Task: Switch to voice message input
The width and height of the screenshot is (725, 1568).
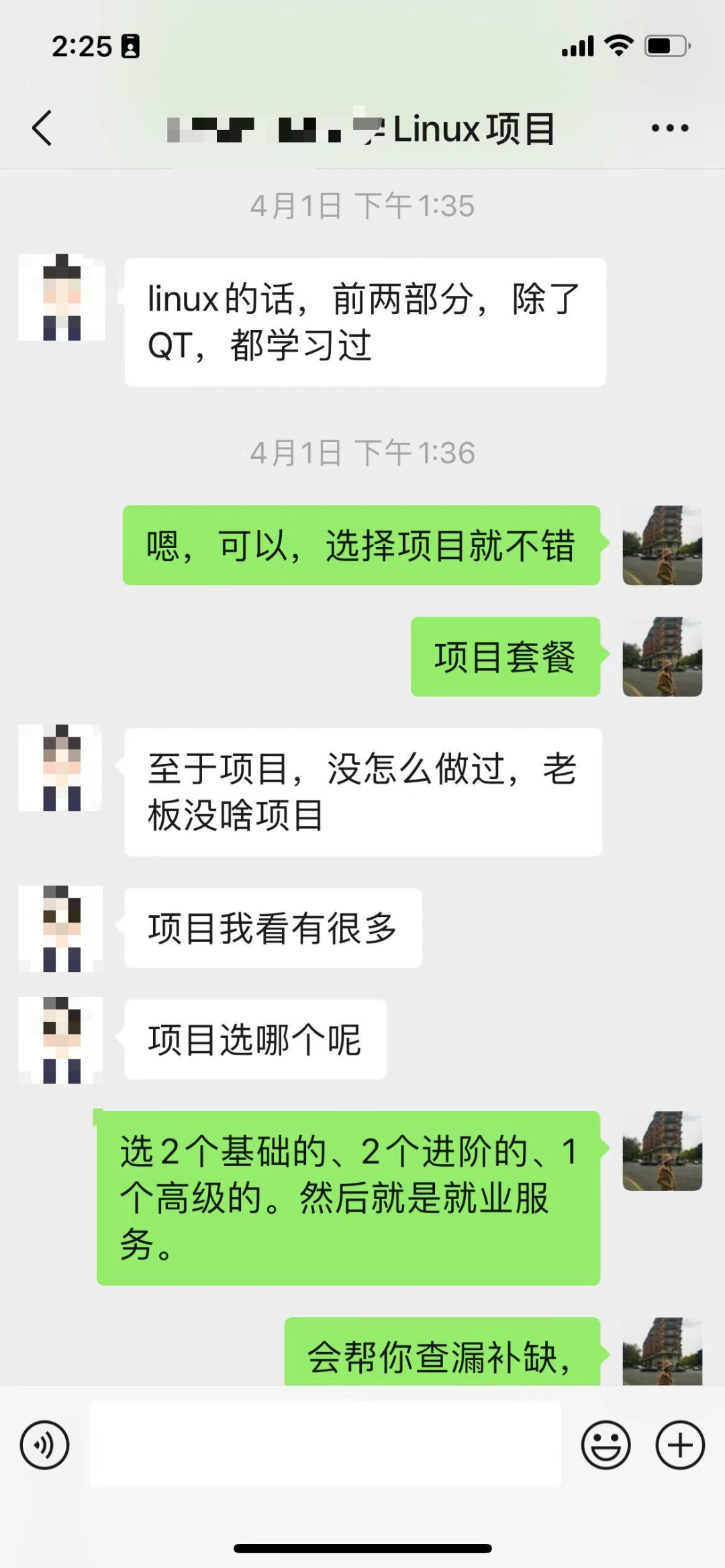Action: coord(44,1445)
